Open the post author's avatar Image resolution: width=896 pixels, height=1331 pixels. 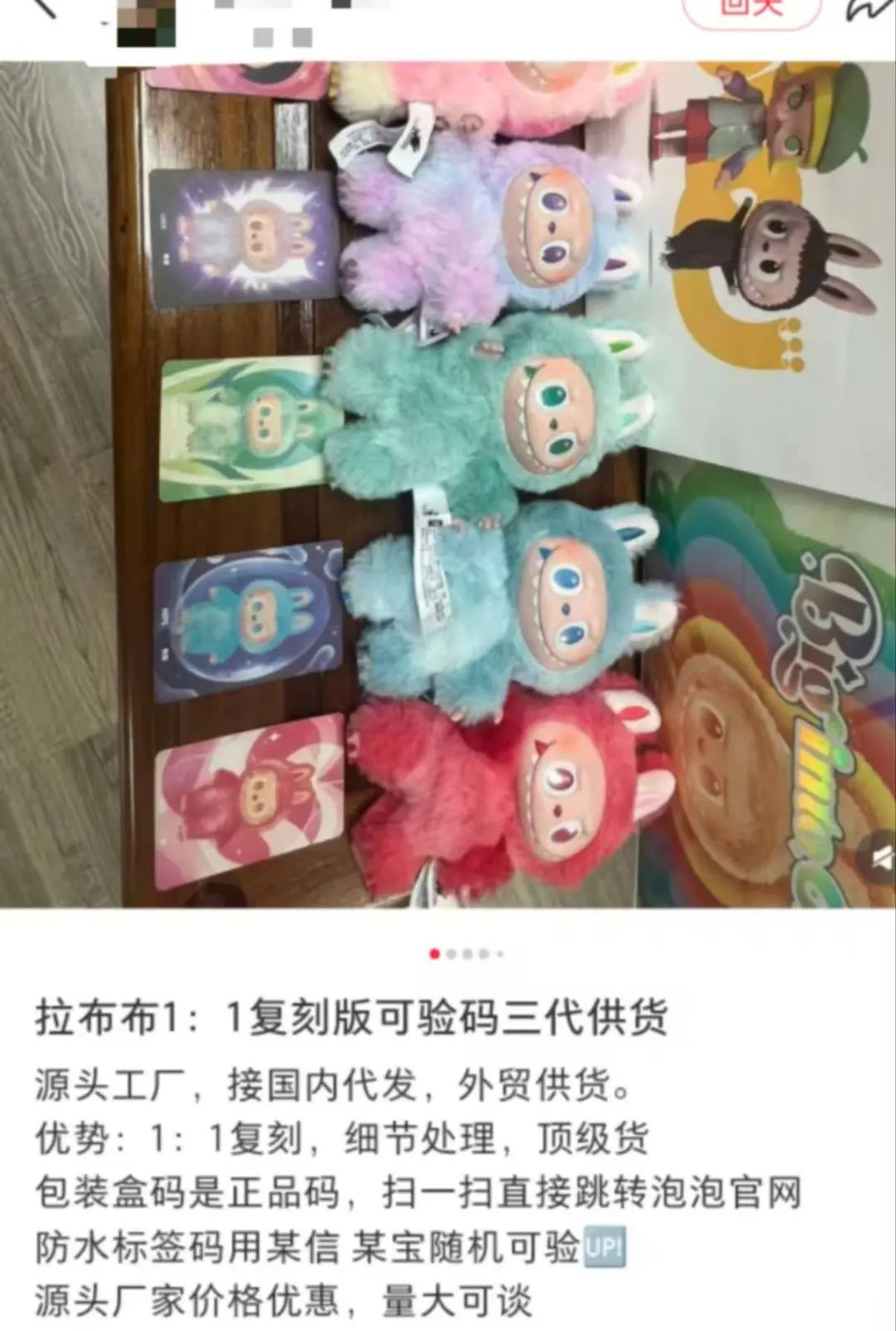tap(145, 21)
